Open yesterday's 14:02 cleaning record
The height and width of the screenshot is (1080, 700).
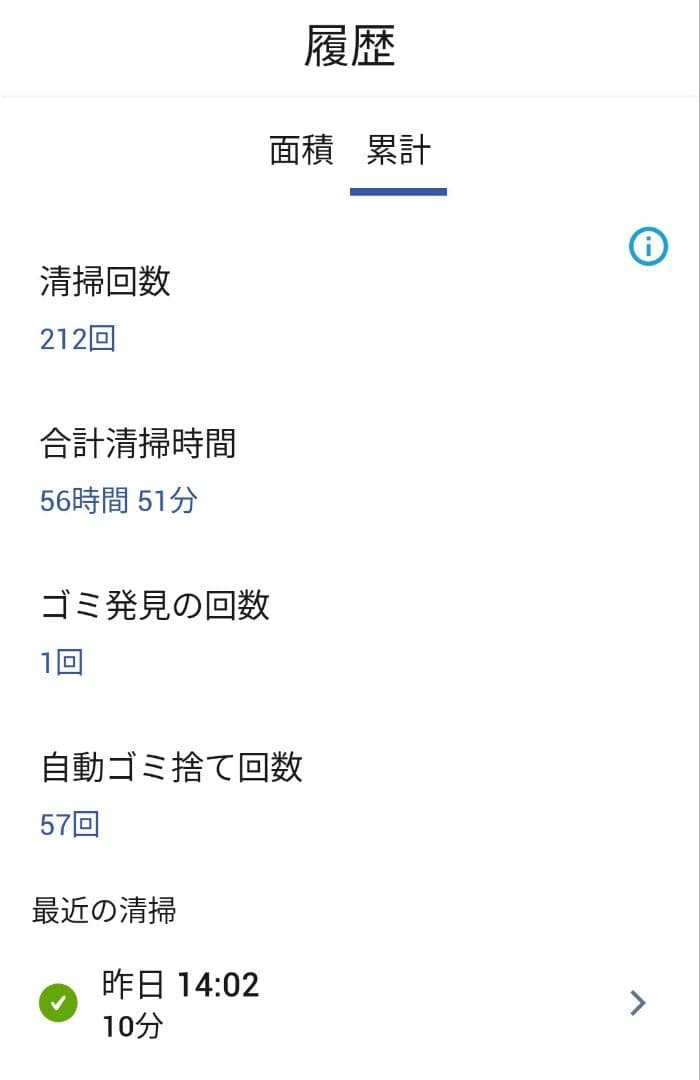click(350, 1001)
